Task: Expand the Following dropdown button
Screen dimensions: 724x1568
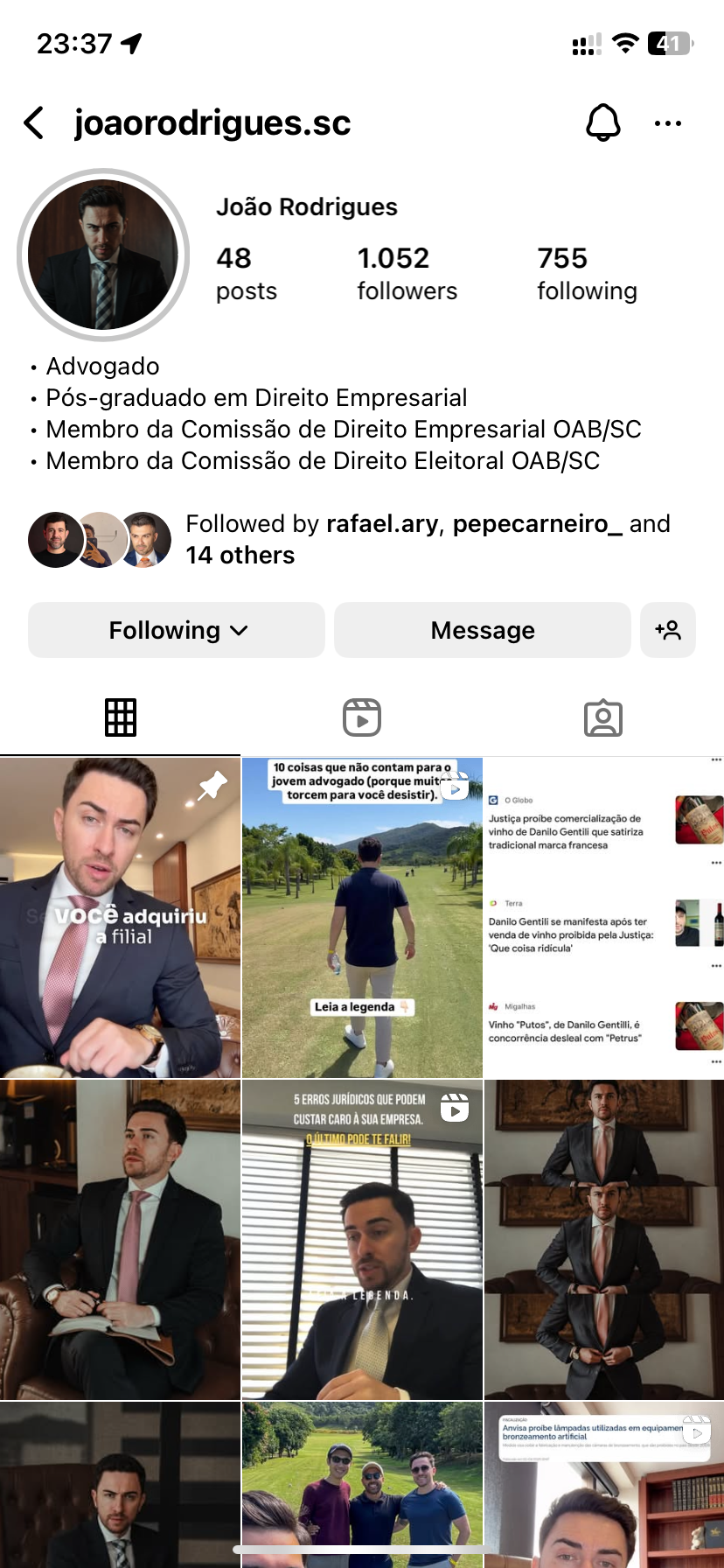Action: pyautogui.click(x=177, y=630)
